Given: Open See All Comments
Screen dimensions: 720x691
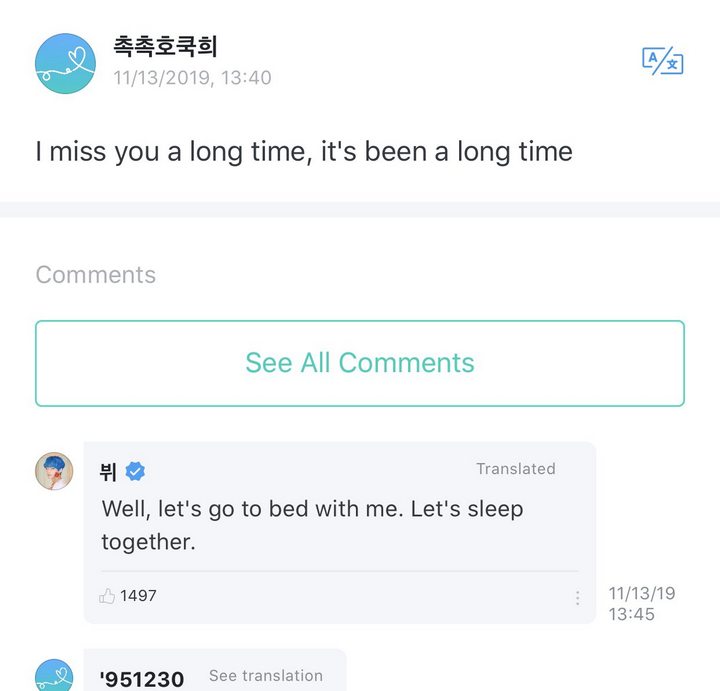Looking at the screenshot, I should point(360,363).
